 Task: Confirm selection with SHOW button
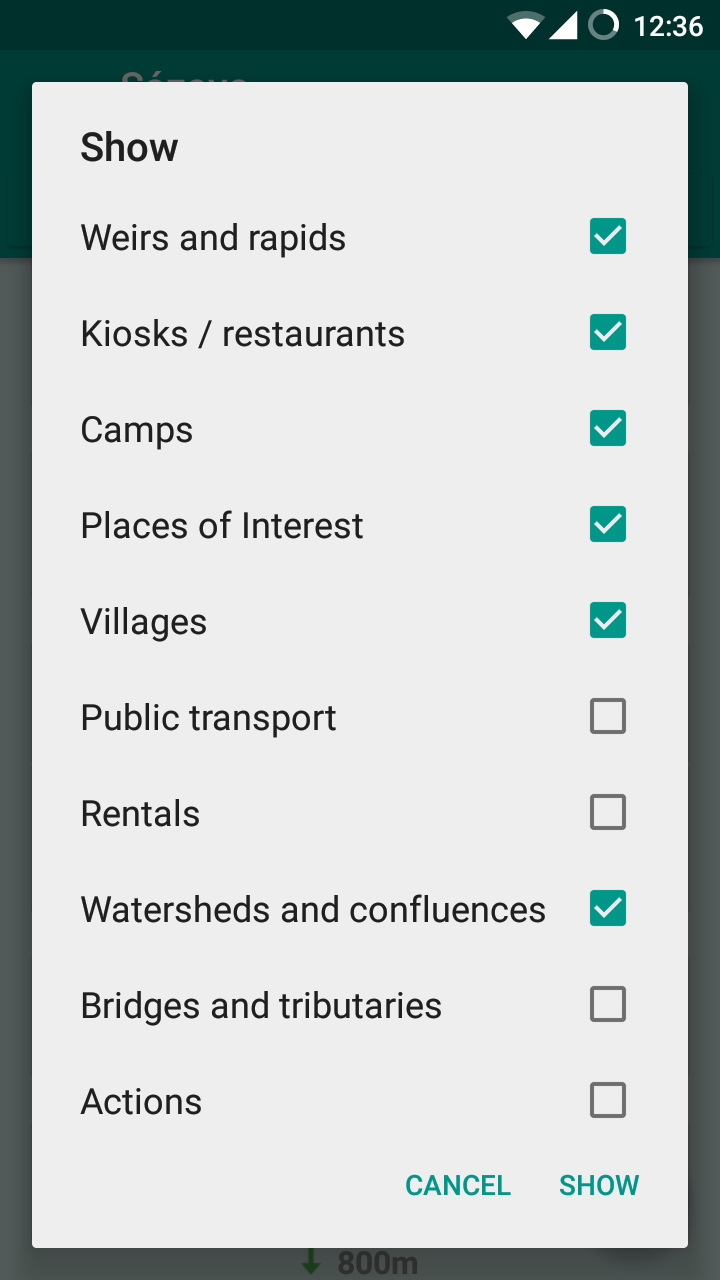point(599,1185)
